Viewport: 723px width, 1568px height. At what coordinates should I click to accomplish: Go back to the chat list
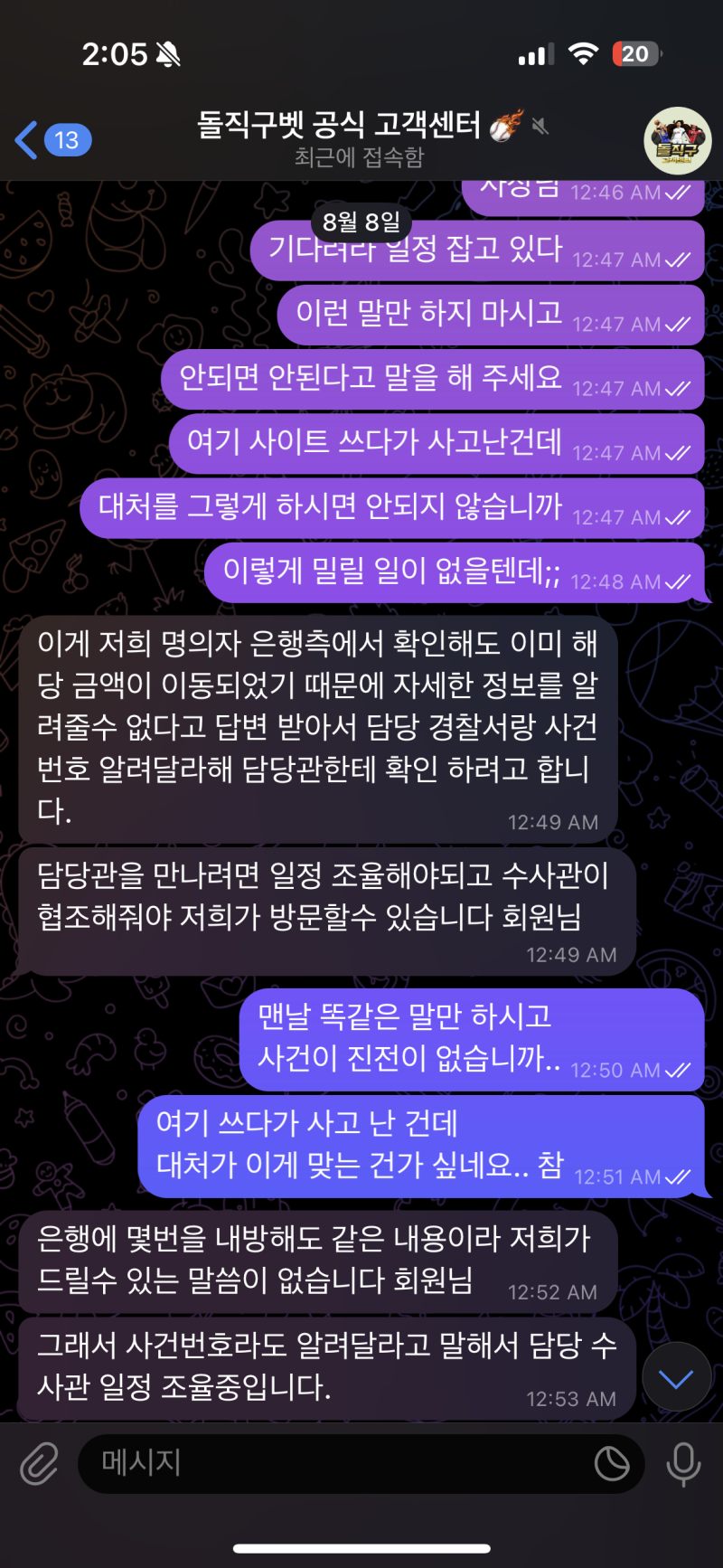point(52,140)
